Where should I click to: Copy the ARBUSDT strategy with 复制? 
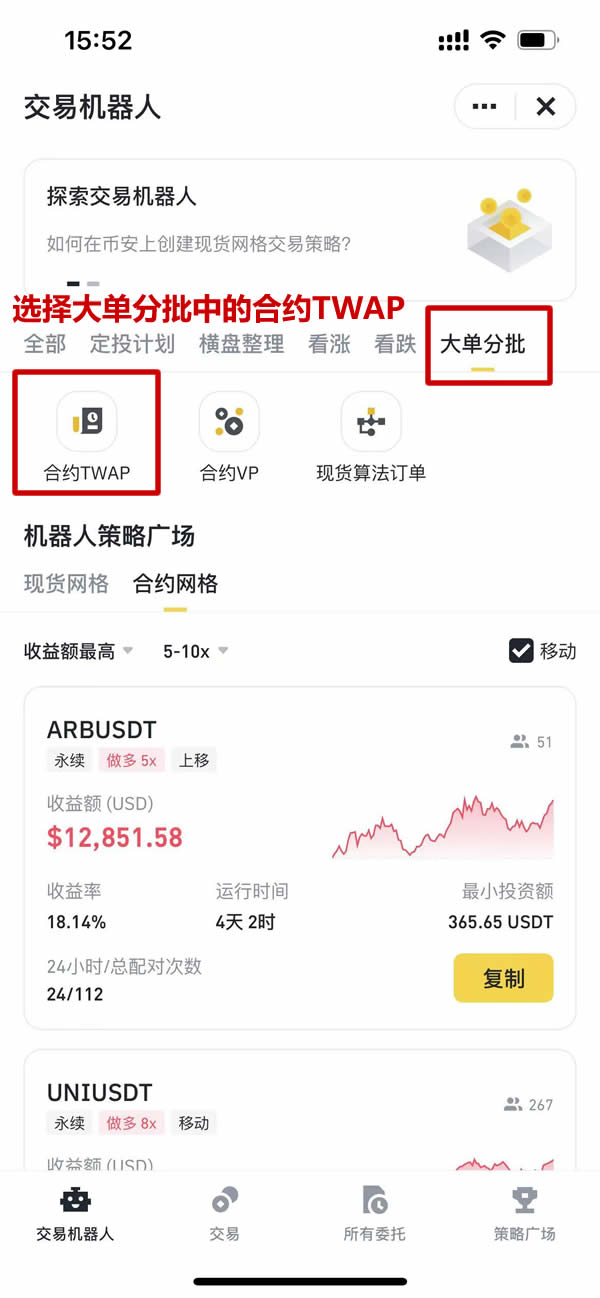point(503,978)
